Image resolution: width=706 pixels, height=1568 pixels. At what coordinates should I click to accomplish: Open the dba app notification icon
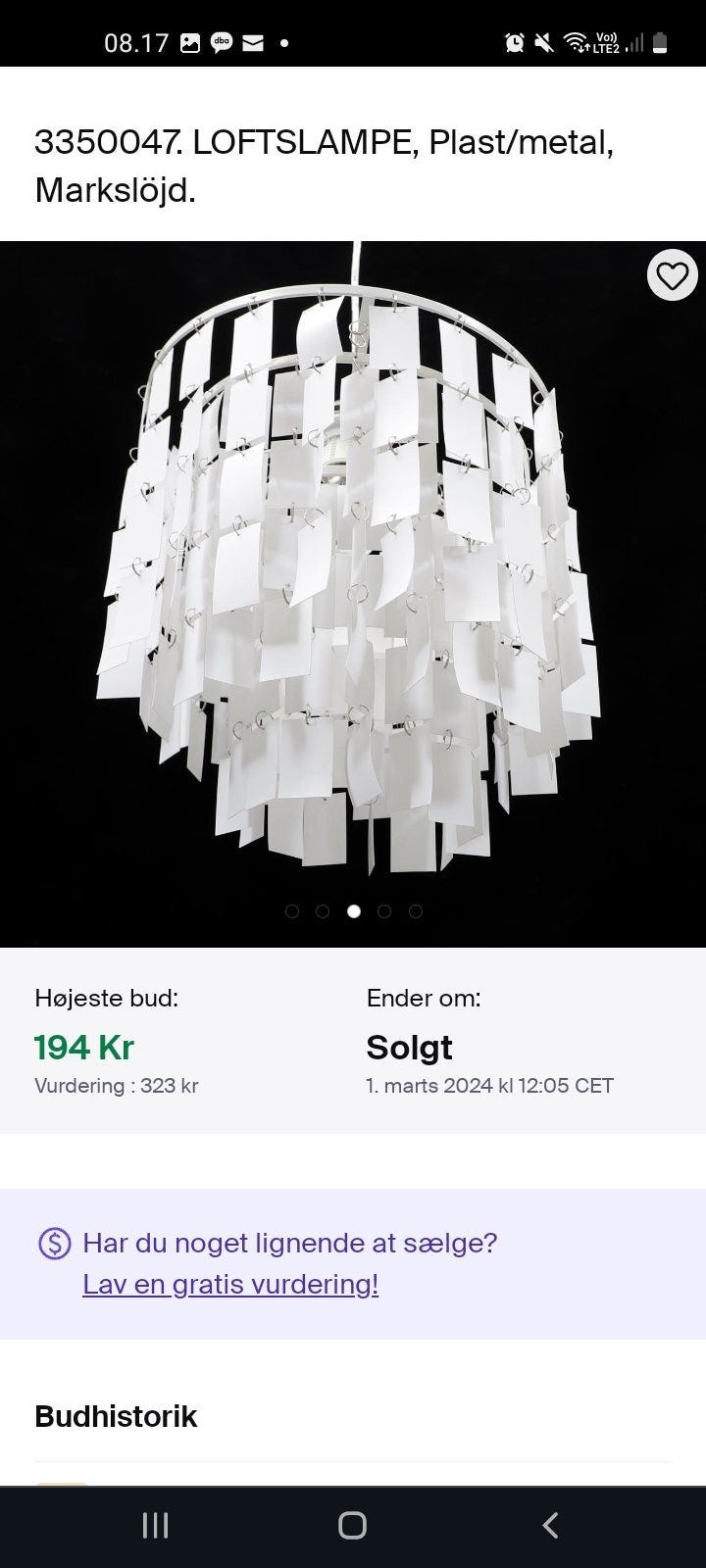[x=222, y=42]
